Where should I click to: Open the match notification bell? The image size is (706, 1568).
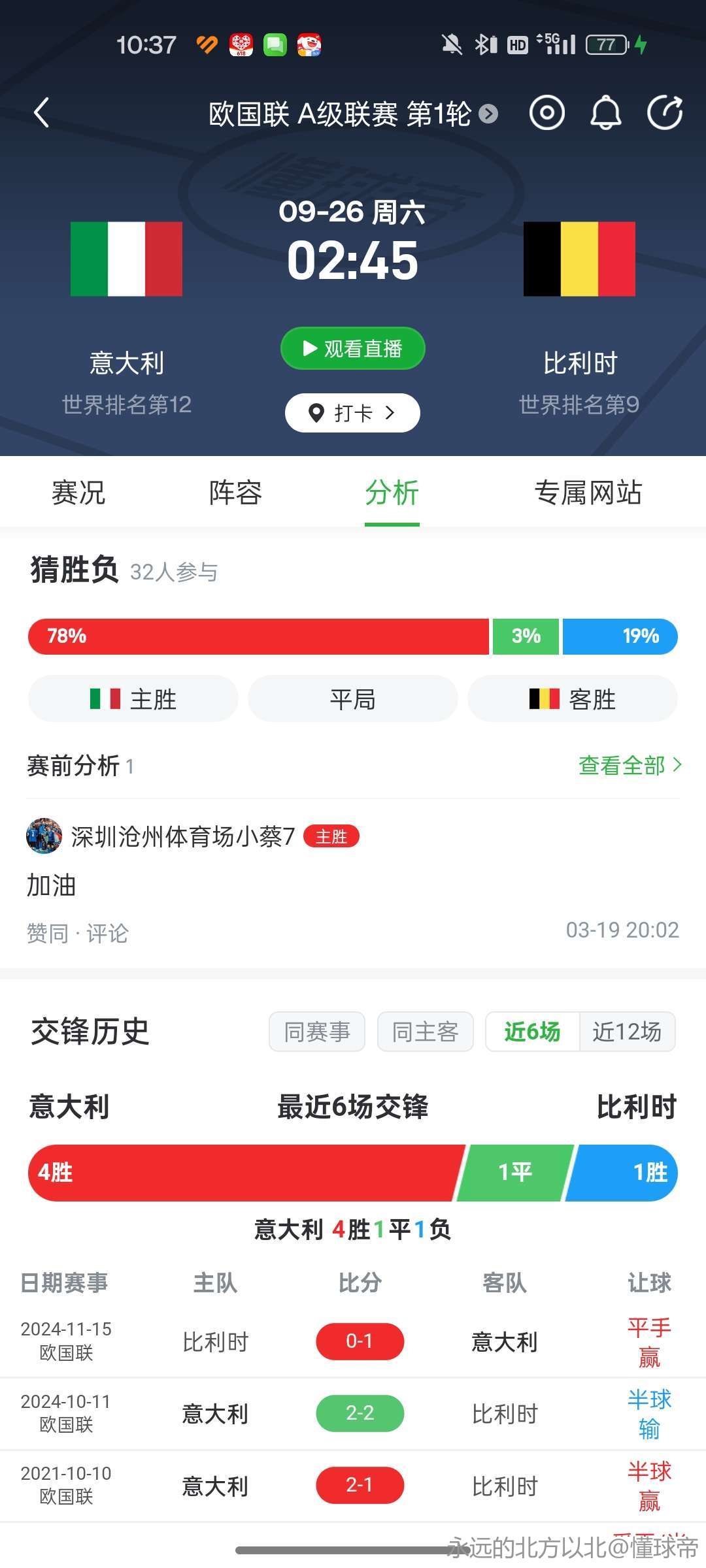click(606, 113)
